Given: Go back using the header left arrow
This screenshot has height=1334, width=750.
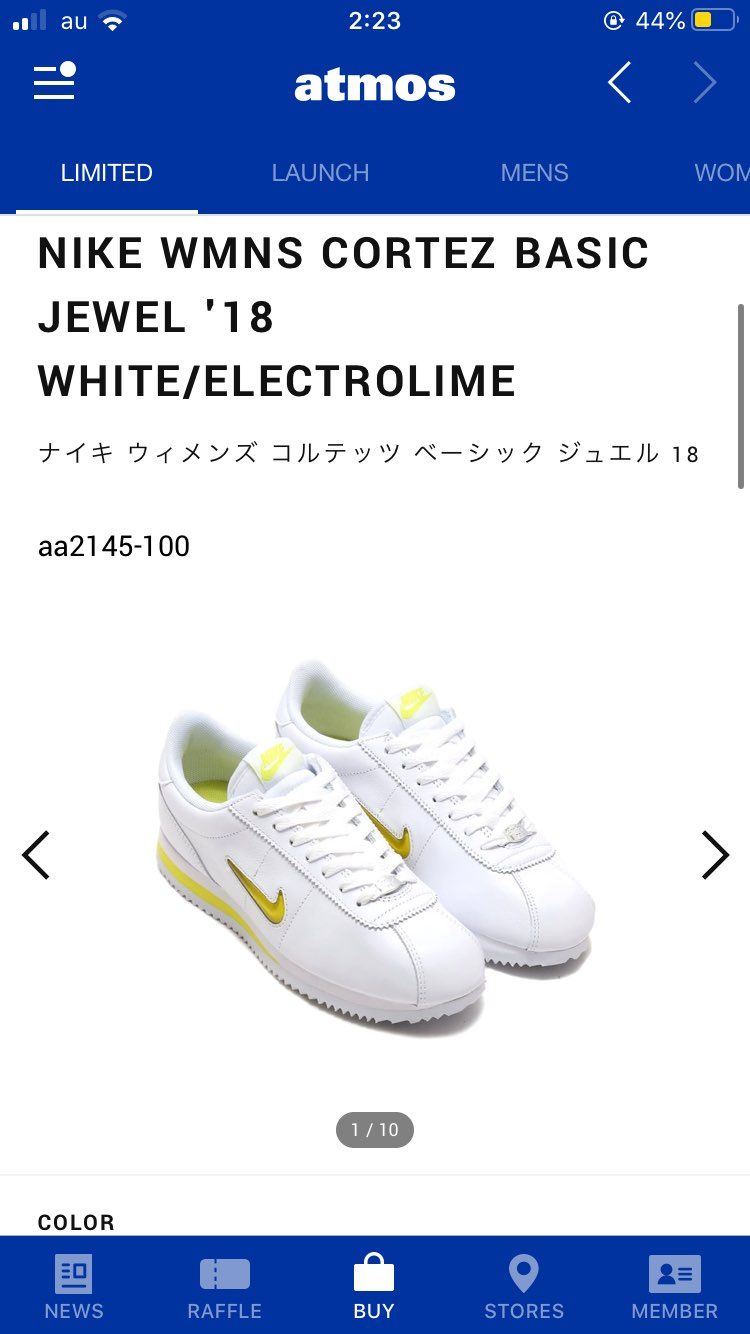Looking at the screenshot, I should click(618, 83).
